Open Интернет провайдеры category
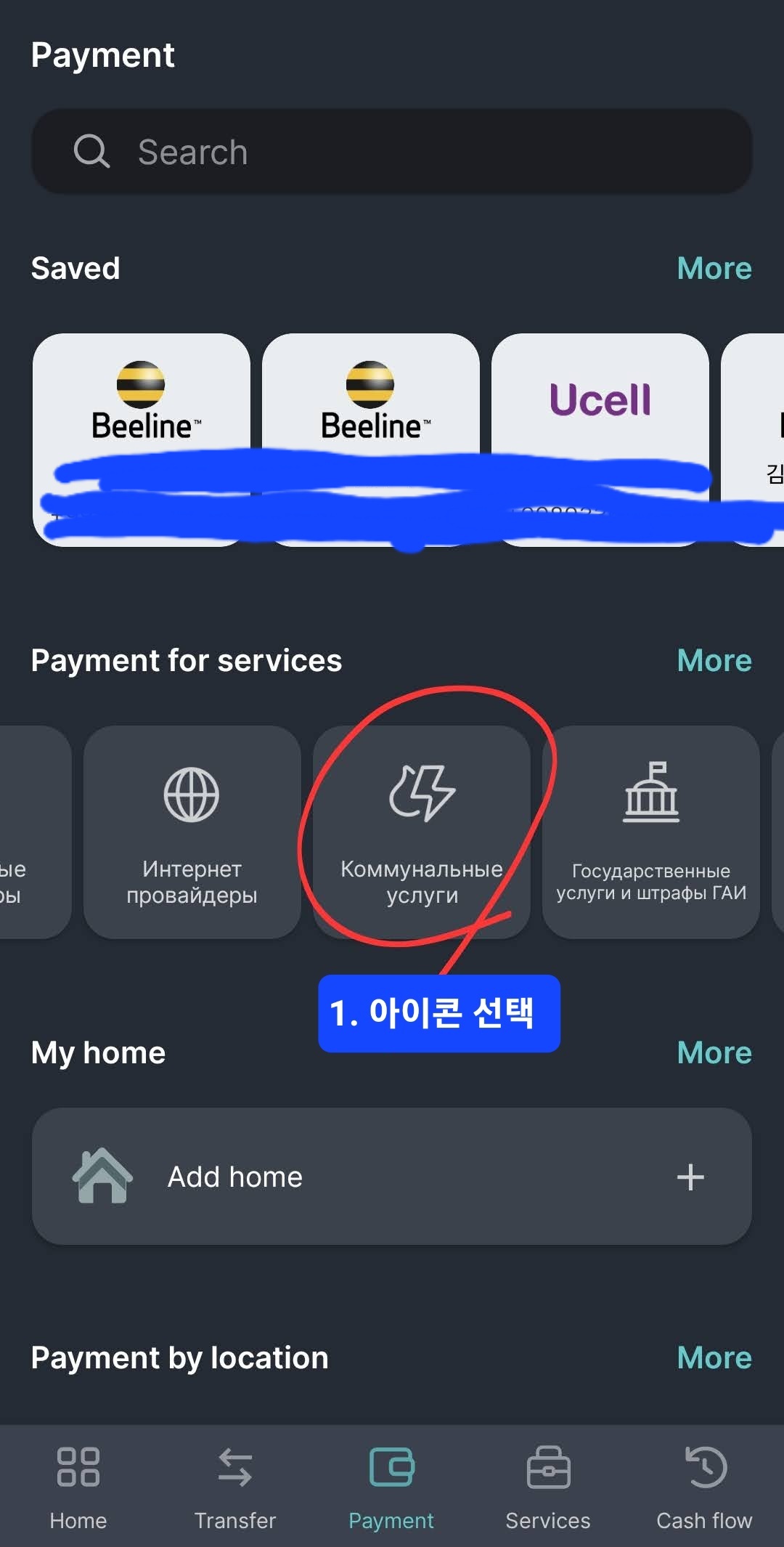The image size is (784, 1547). pyautogui.click(x=192, y=832)
